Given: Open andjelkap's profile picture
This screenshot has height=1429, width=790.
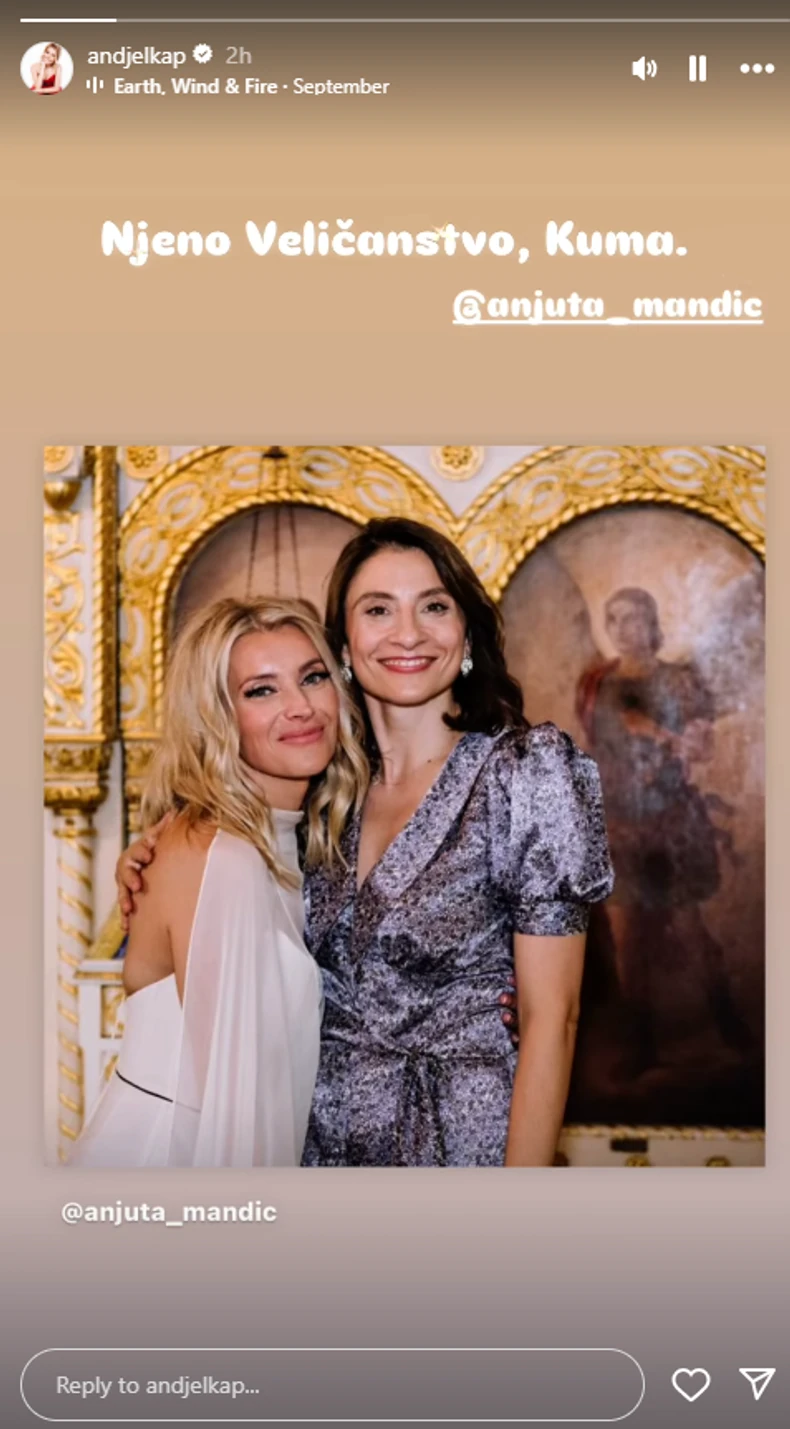Looking at the screenshot, I should click(47, 68).
